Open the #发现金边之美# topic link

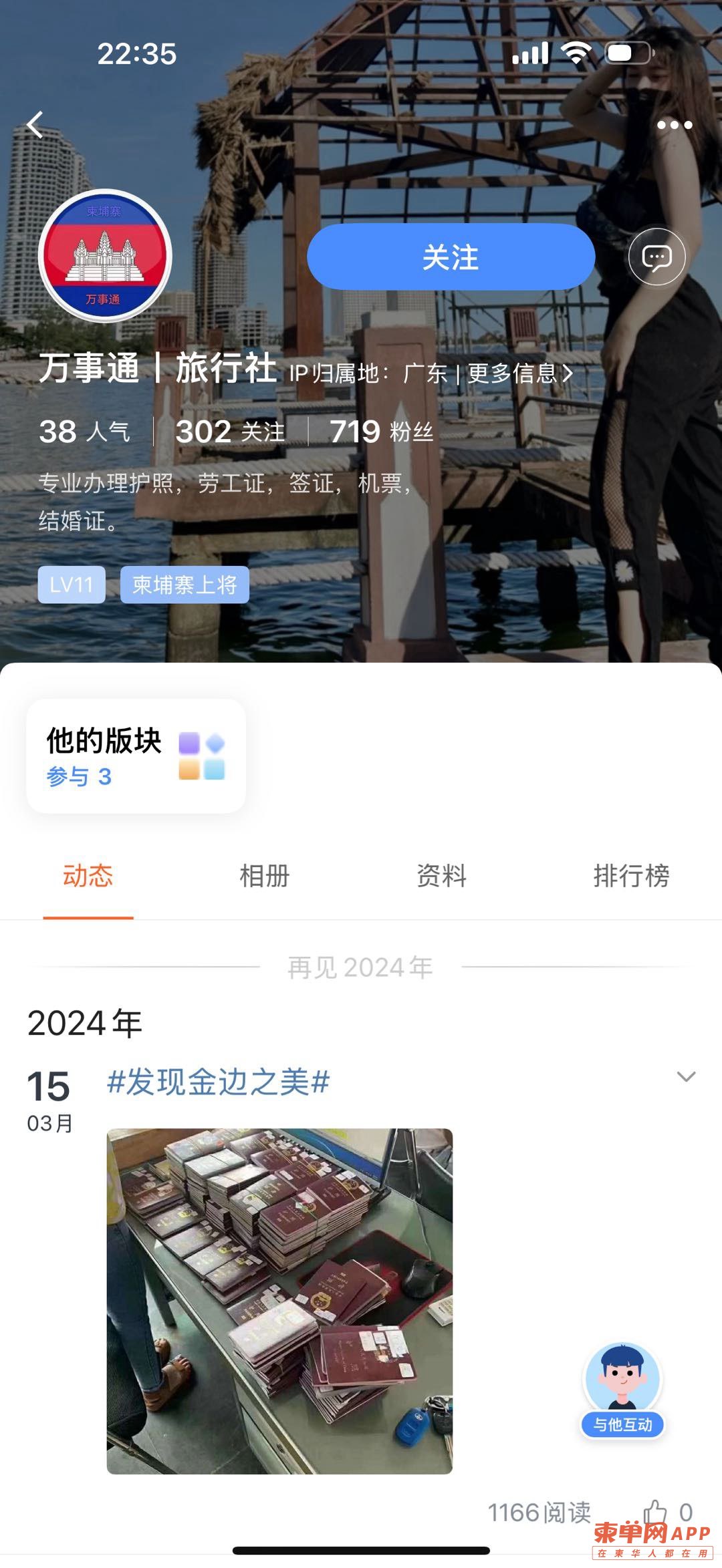(x=219, y=1082)
